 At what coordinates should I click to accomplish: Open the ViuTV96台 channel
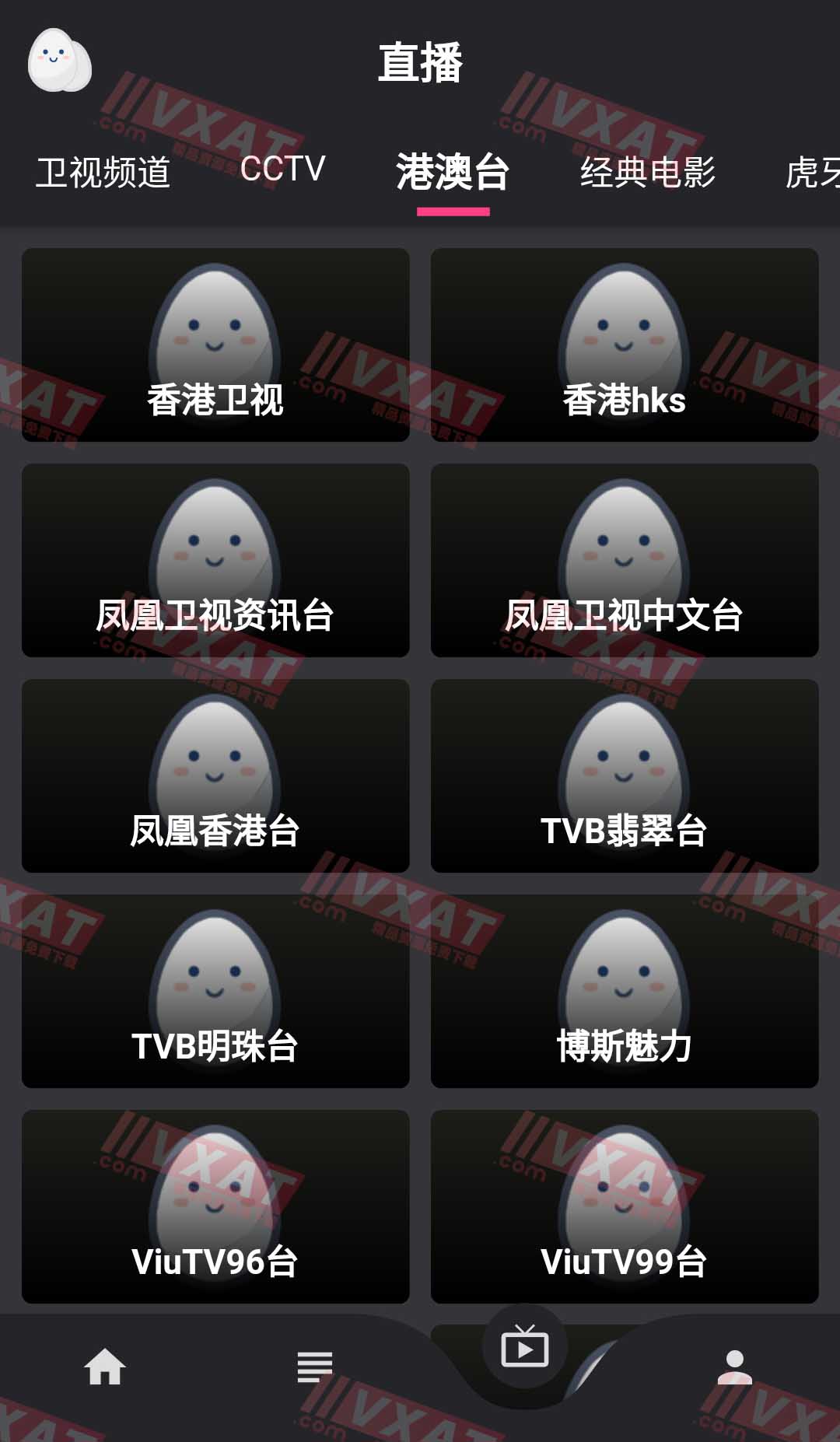pos(215,1206)
